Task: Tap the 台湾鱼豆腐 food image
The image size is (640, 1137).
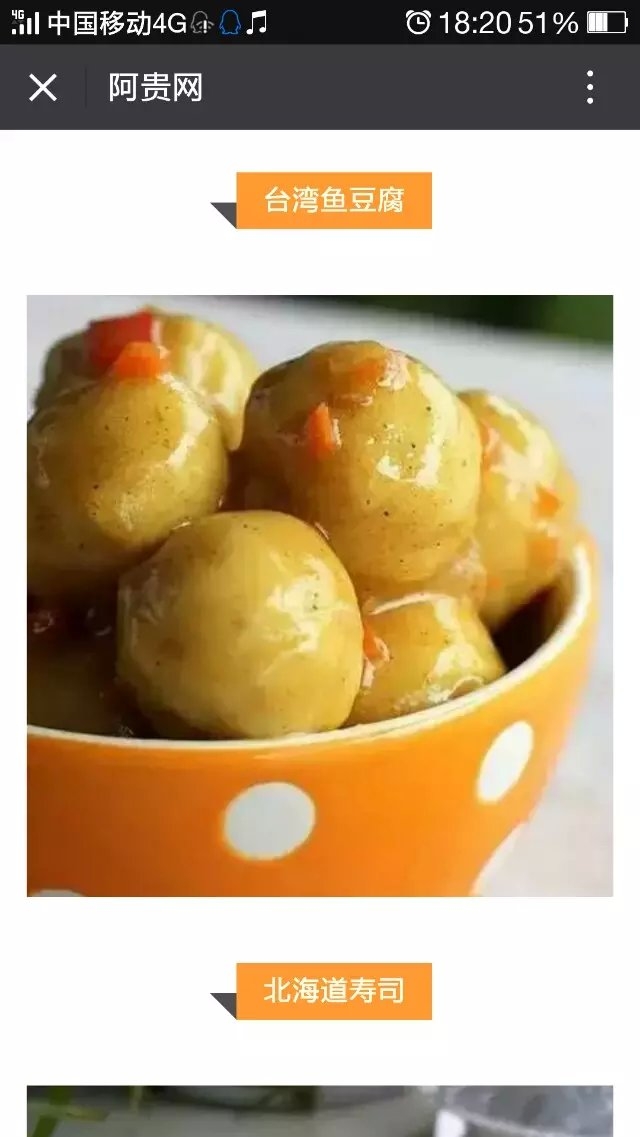Action: tap(320, 595)
